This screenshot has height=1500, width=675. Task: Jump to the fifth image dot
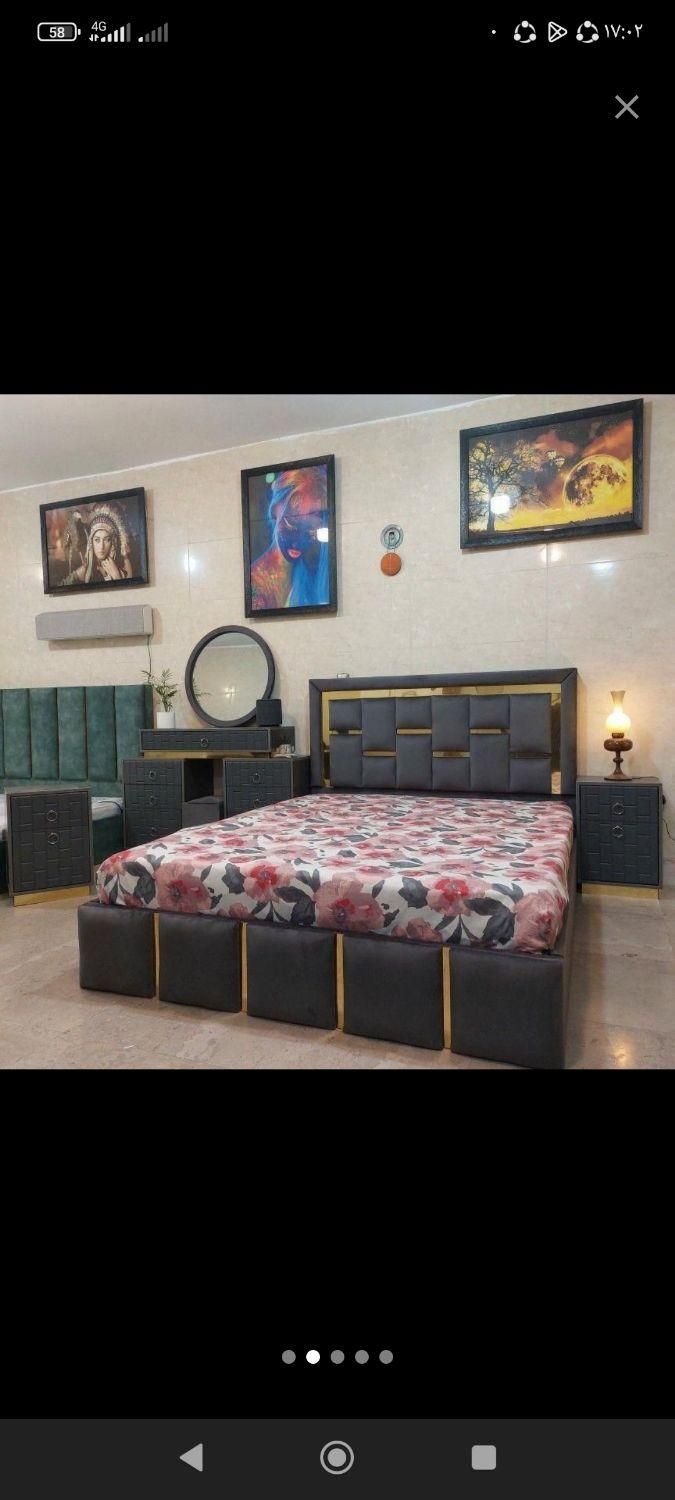pyautogui.click(x=386, y=1357)
